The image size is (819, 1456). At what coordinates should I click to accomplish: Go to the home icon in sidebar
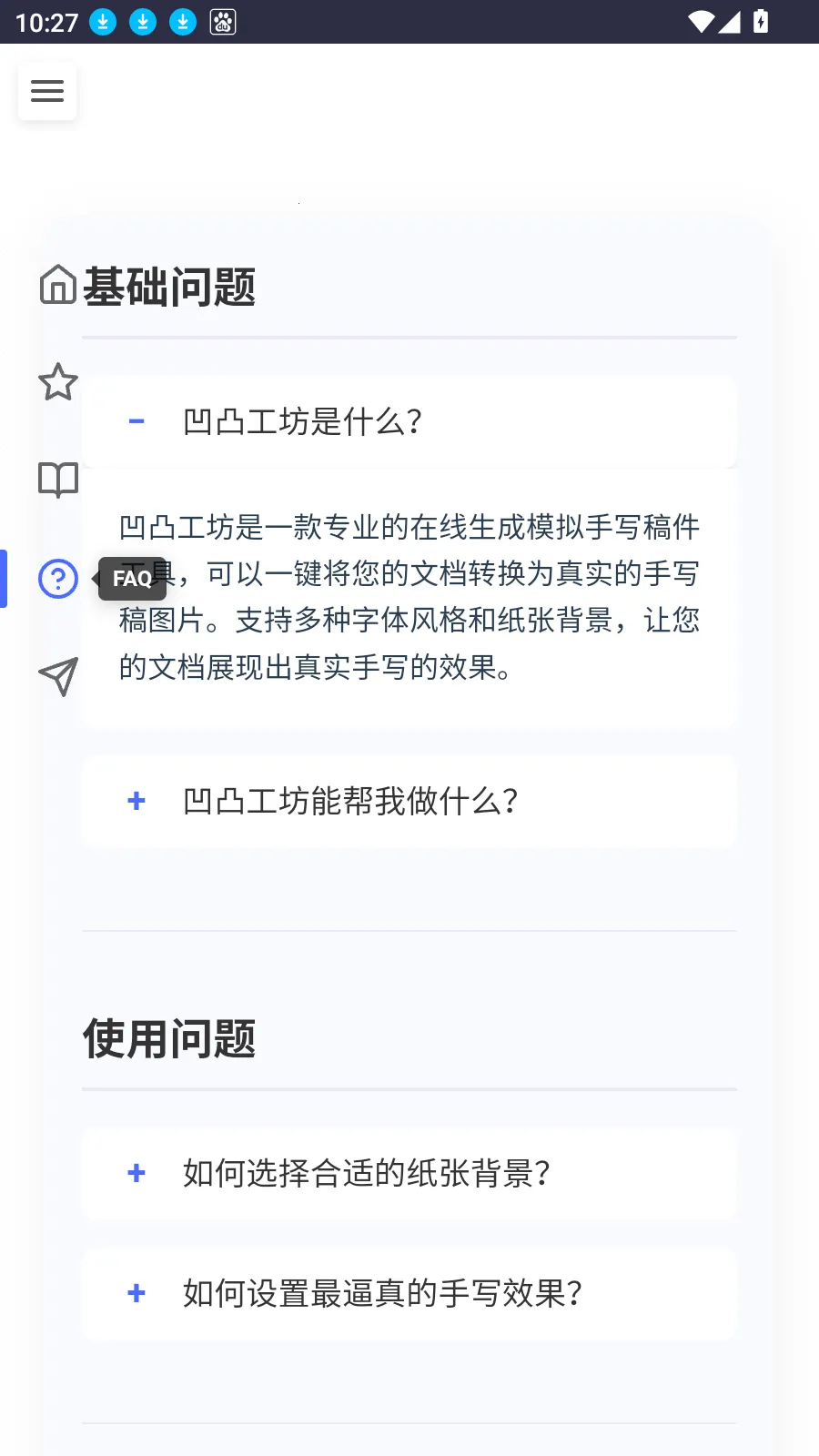point(58,285)
